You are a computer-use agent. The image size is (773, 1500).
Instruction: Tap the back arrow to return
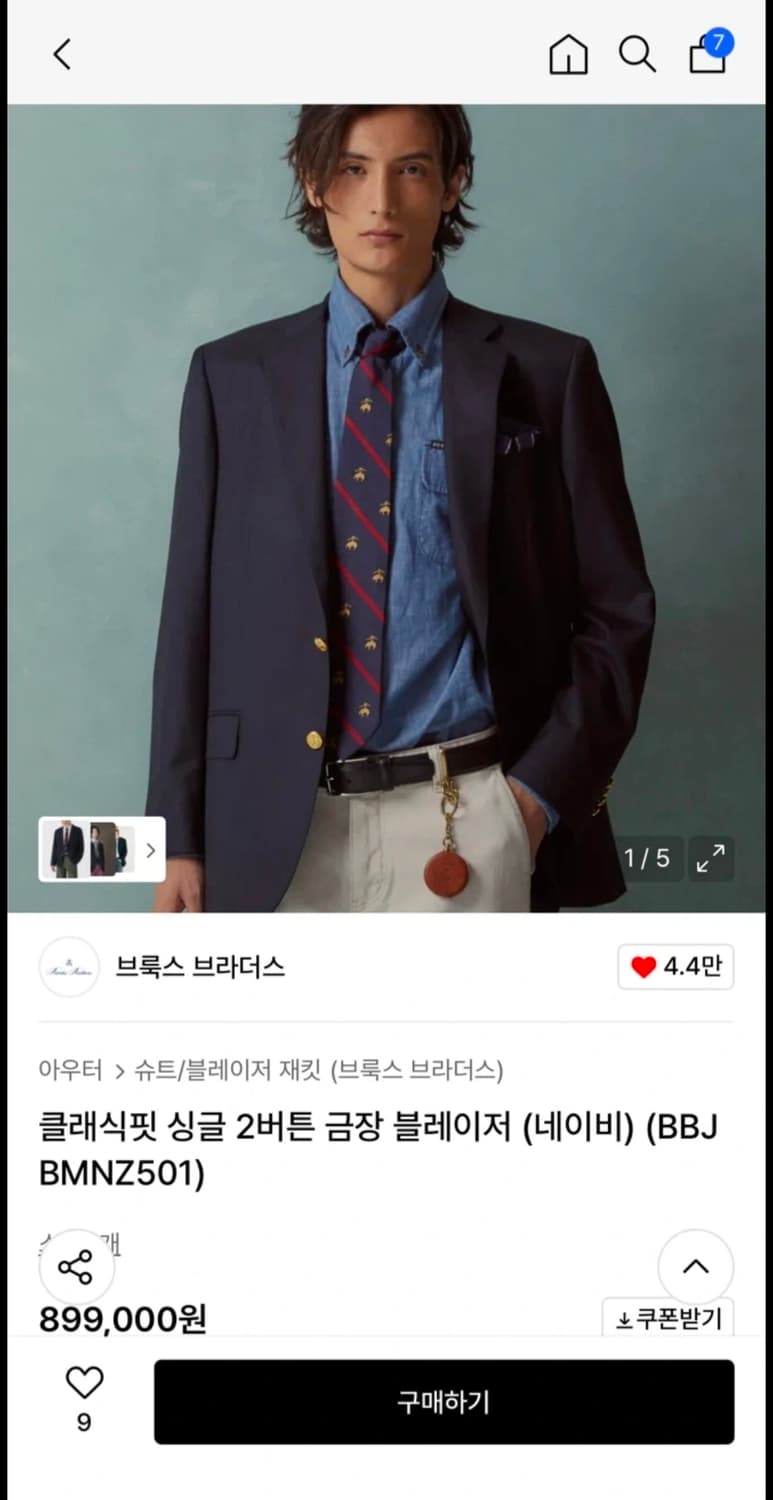(61, 55)
